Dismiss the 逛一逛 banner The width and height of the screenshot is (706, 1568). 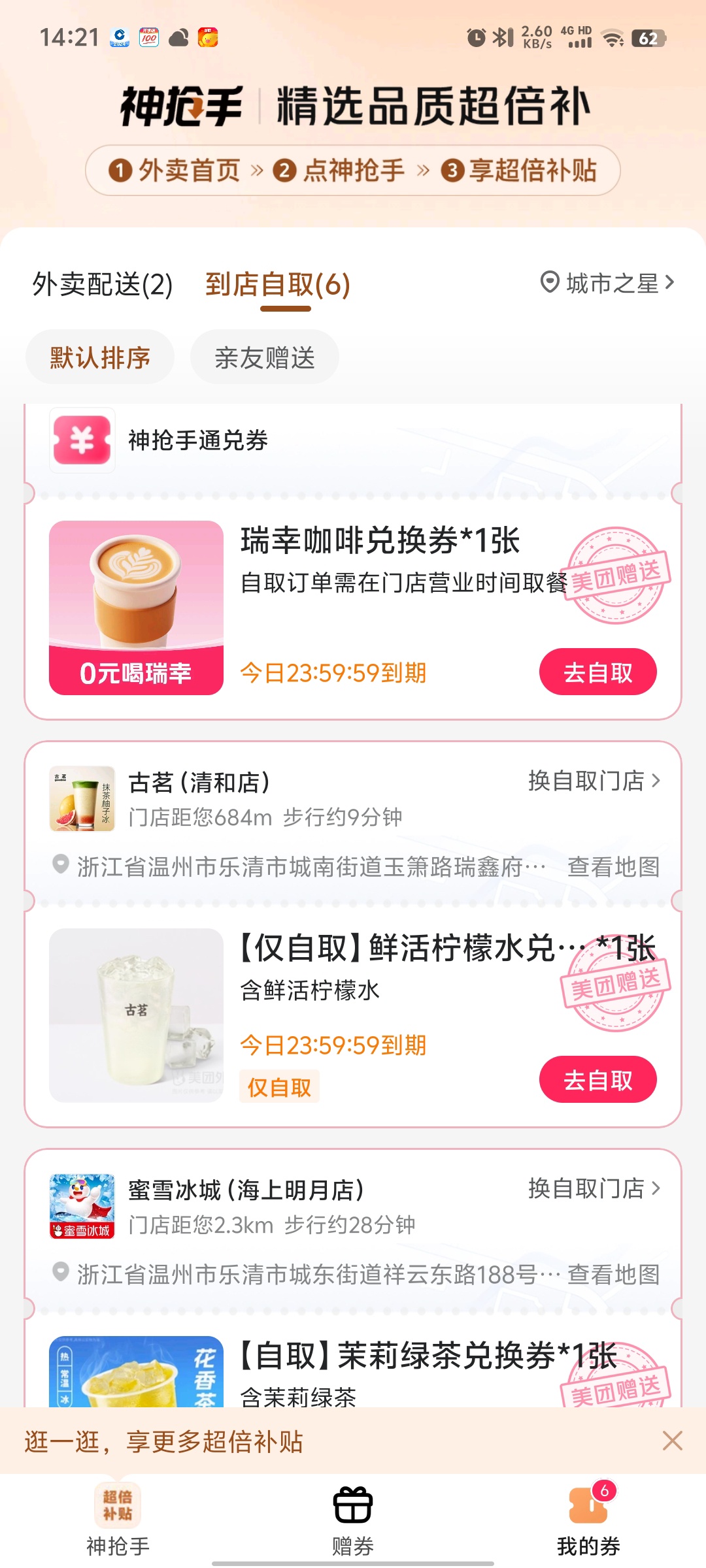pyautogui.click(x=672, y=1441)
